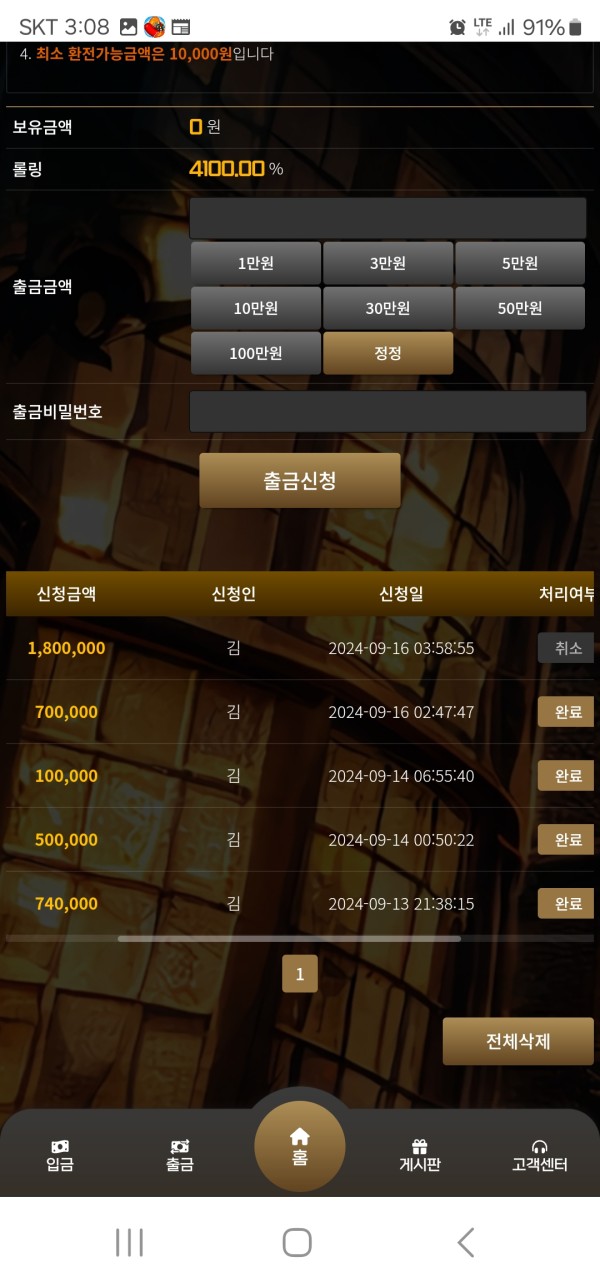Choose the 5만원 amount button
The width and height of the screenshot is (600, 1287).
coord(519,263)
